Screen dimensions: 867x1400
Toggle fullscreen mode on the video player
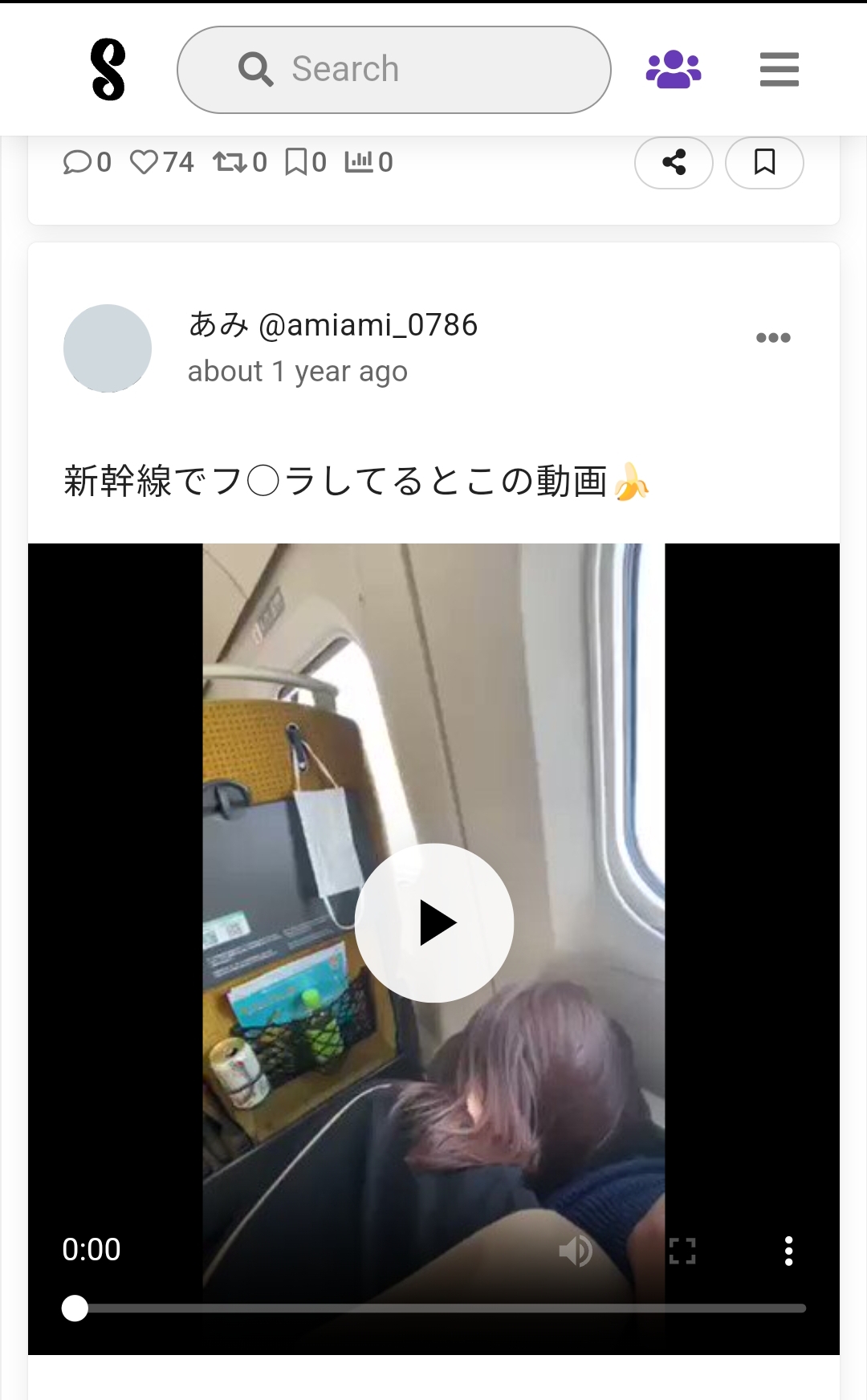click(x=684, y=1250)
